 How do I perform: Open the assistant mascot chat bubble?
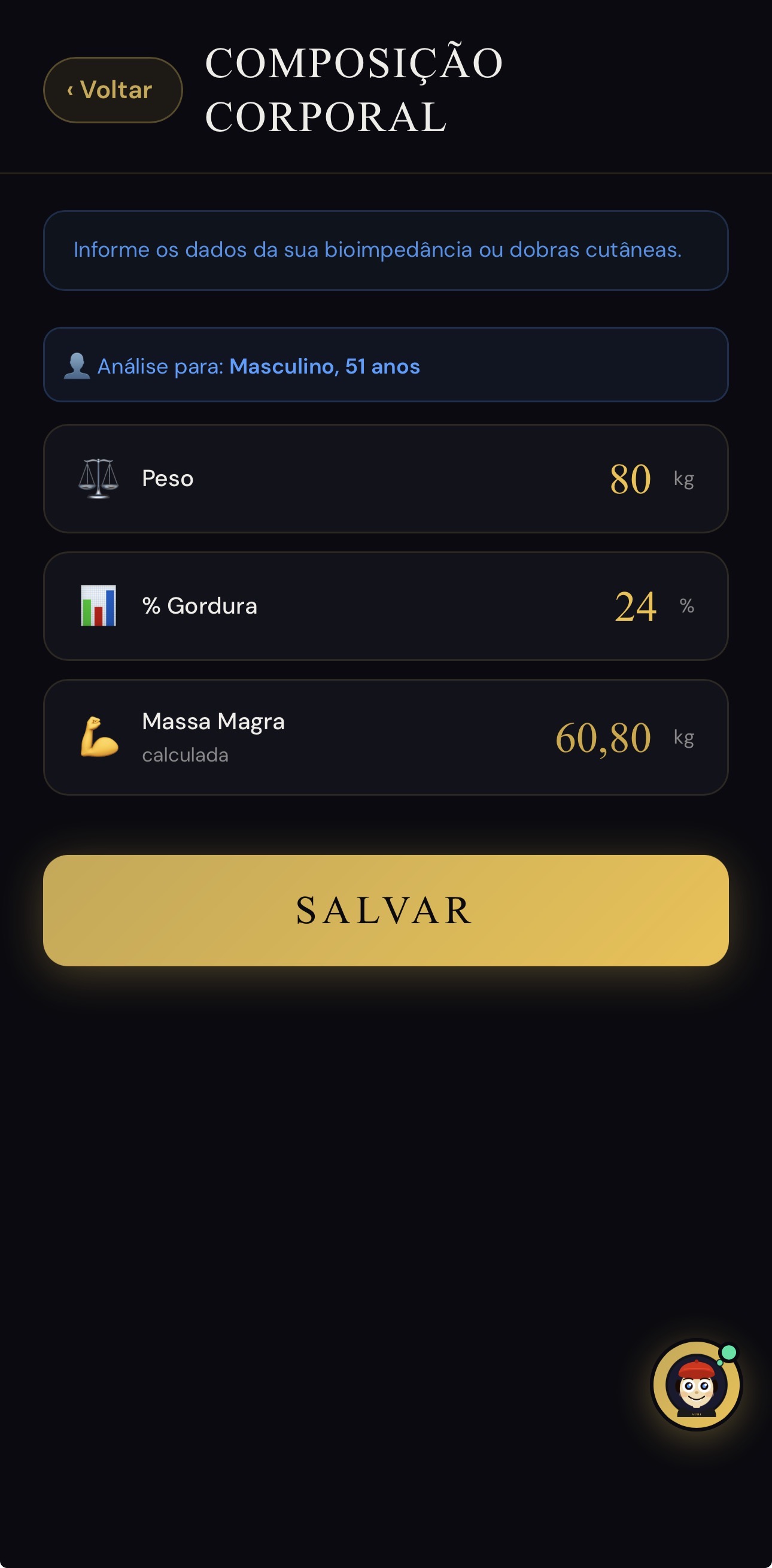696,1385
